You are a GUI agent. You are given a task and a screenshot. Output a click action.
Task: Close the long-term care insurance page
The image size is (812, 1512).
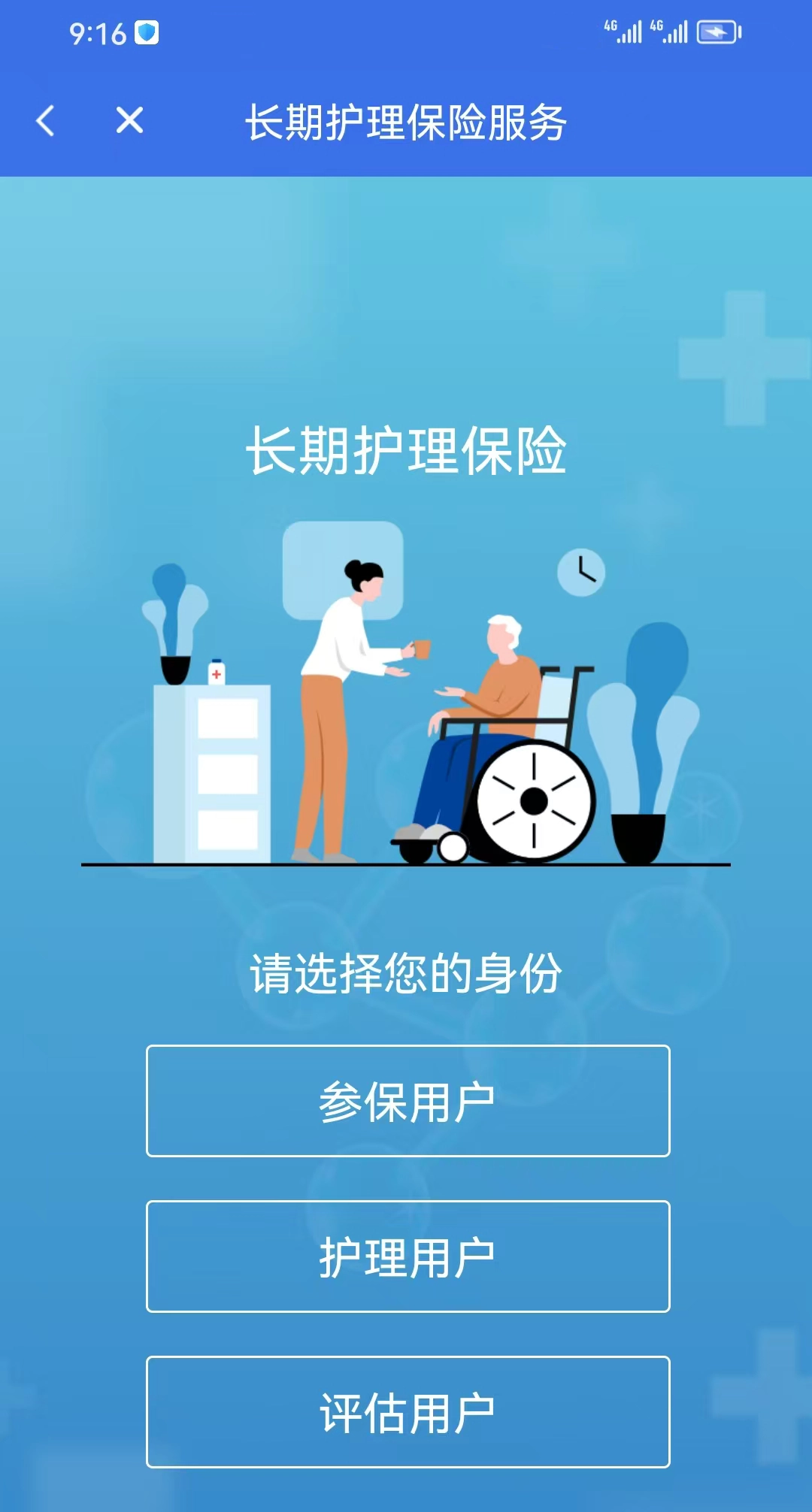(129, 120)
